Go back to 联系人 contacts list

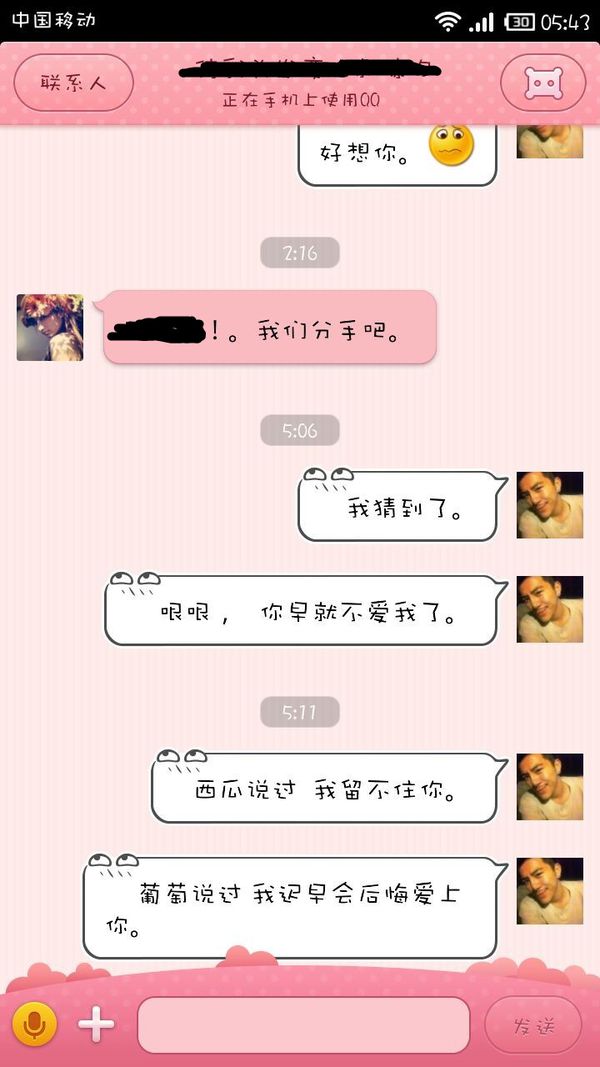73,83
